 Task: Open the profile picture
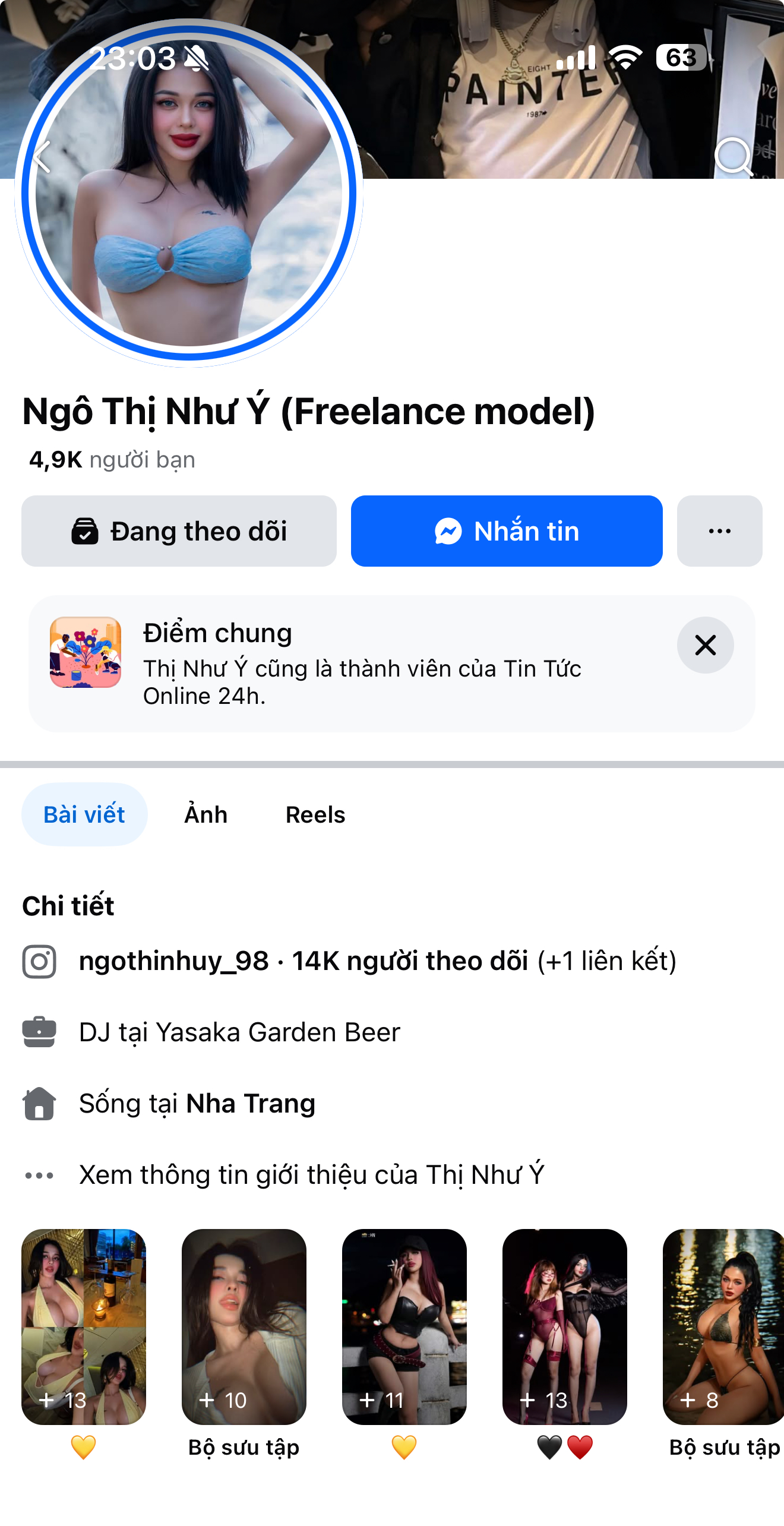pyautogui.click(x=189, y=193)
